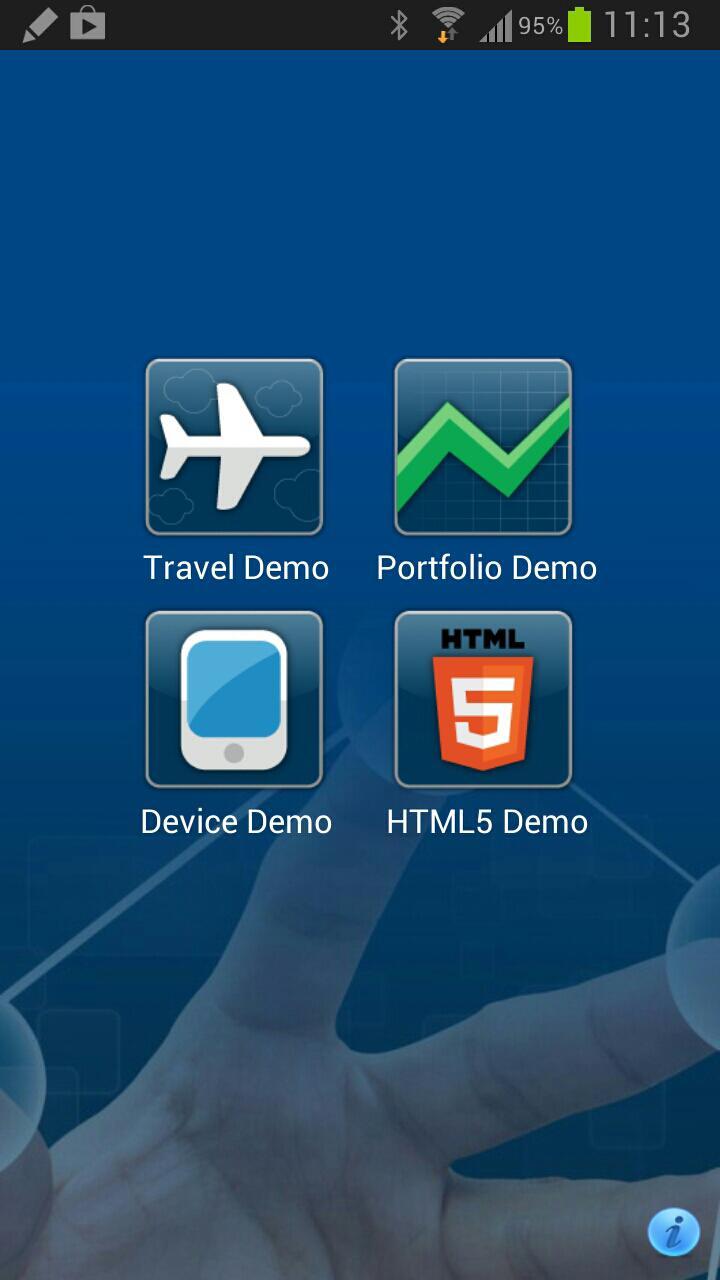720x1280 pixels.
Task: Tap the info button at bottom right
Action: tap(673, 1233)
